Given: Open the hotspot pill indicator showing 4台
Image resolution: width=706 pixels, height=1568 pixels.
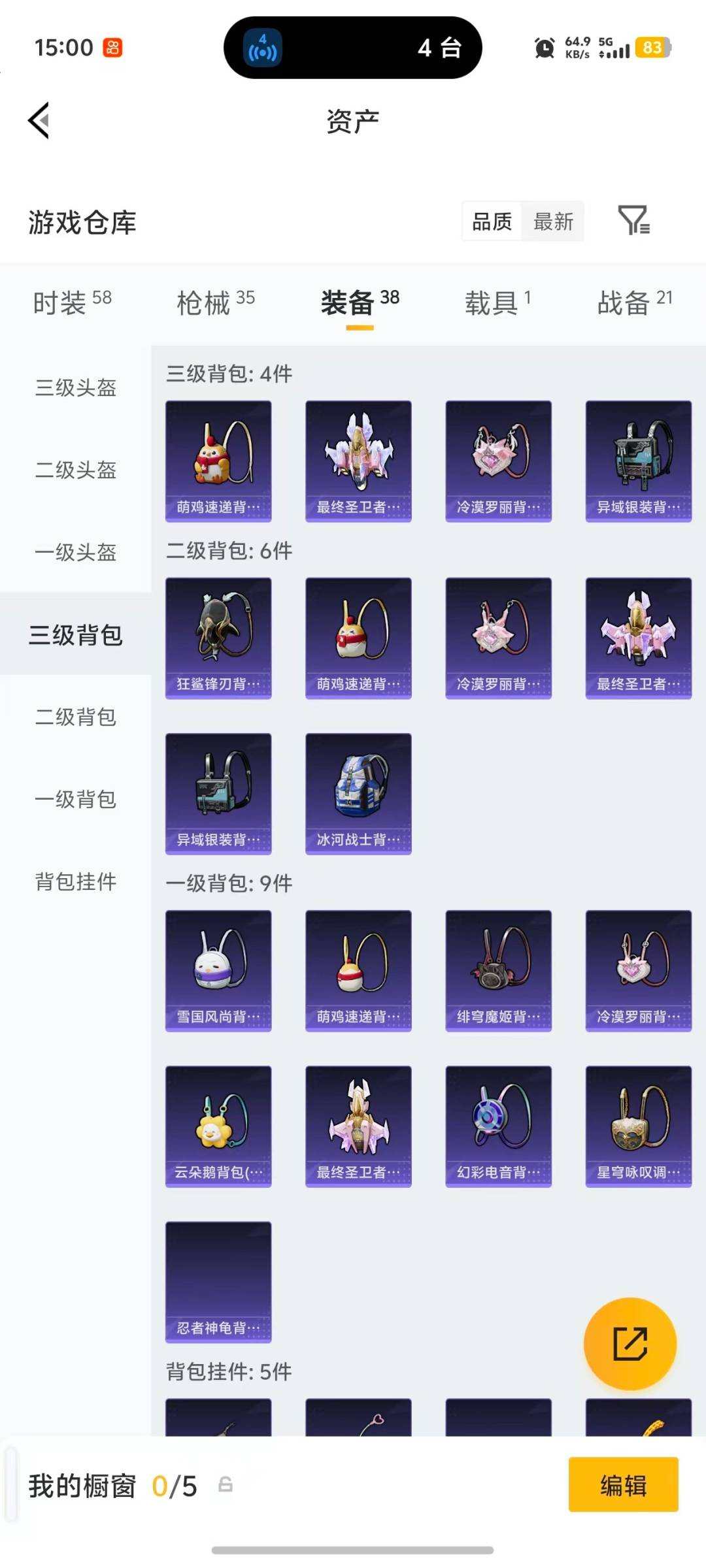Looking at the screenshot, I should tap(353, 48).
